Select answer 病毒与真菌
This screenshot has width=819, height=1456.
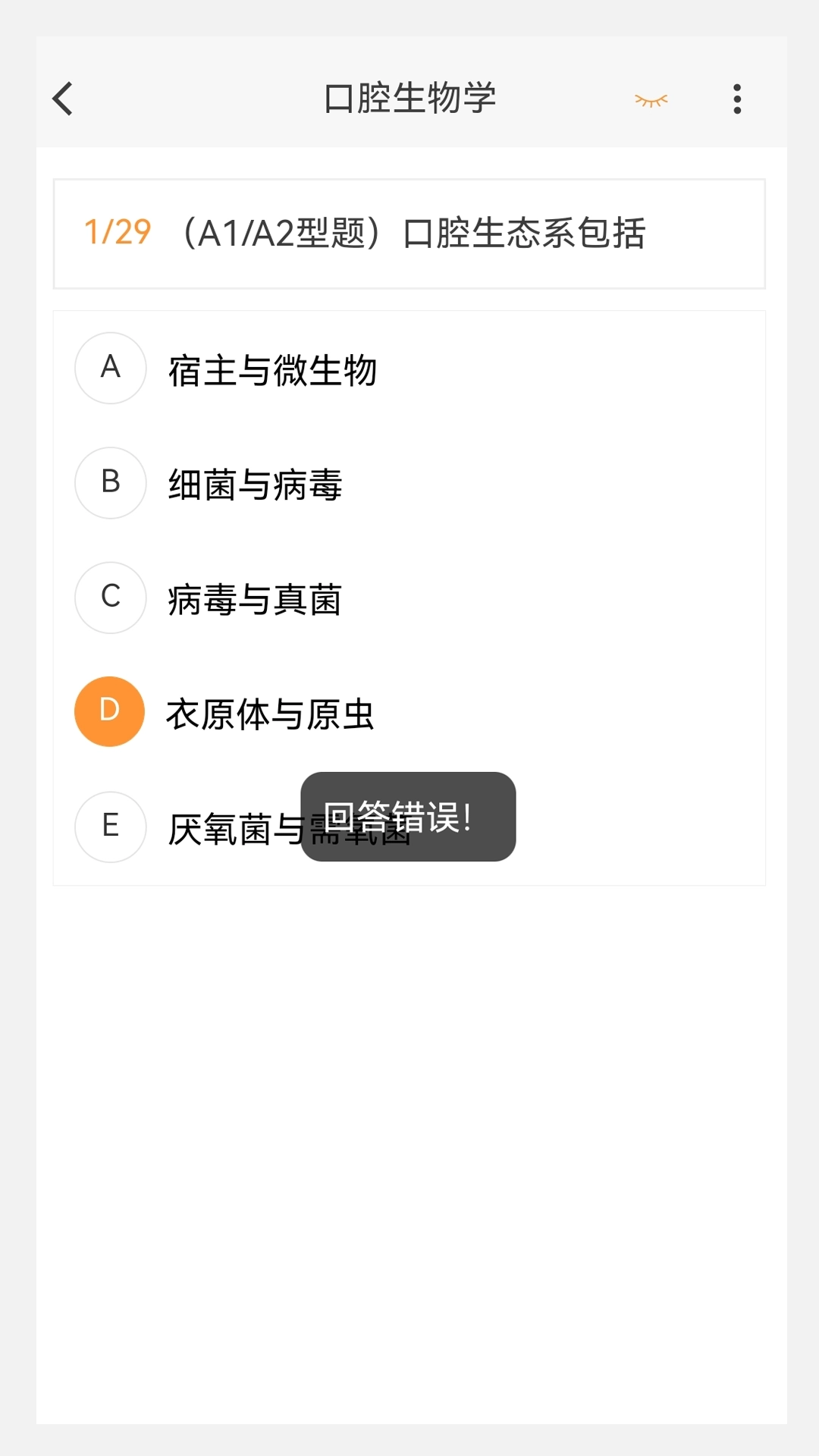(x=256, y=599)
